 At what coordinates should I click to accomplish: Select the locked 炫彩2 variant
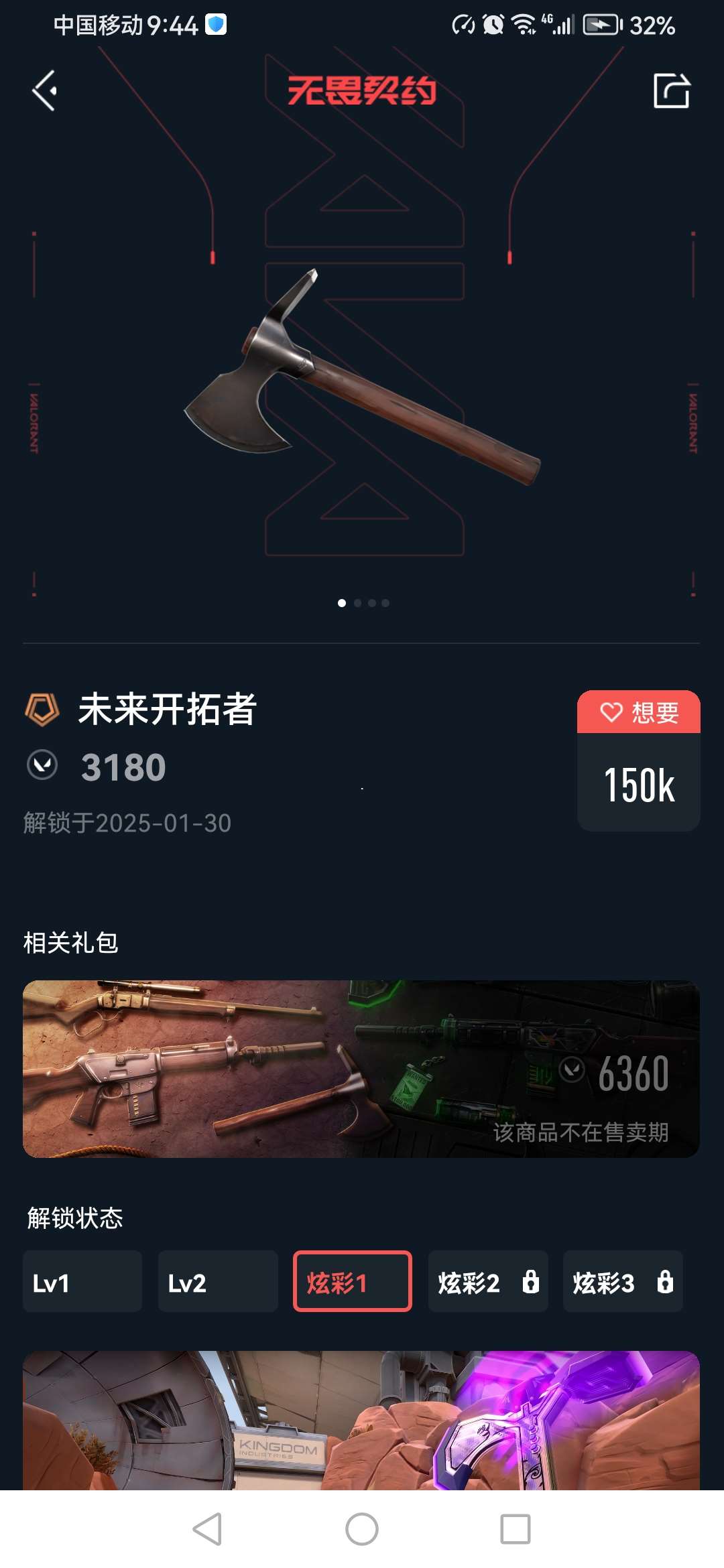point(488,1281)
